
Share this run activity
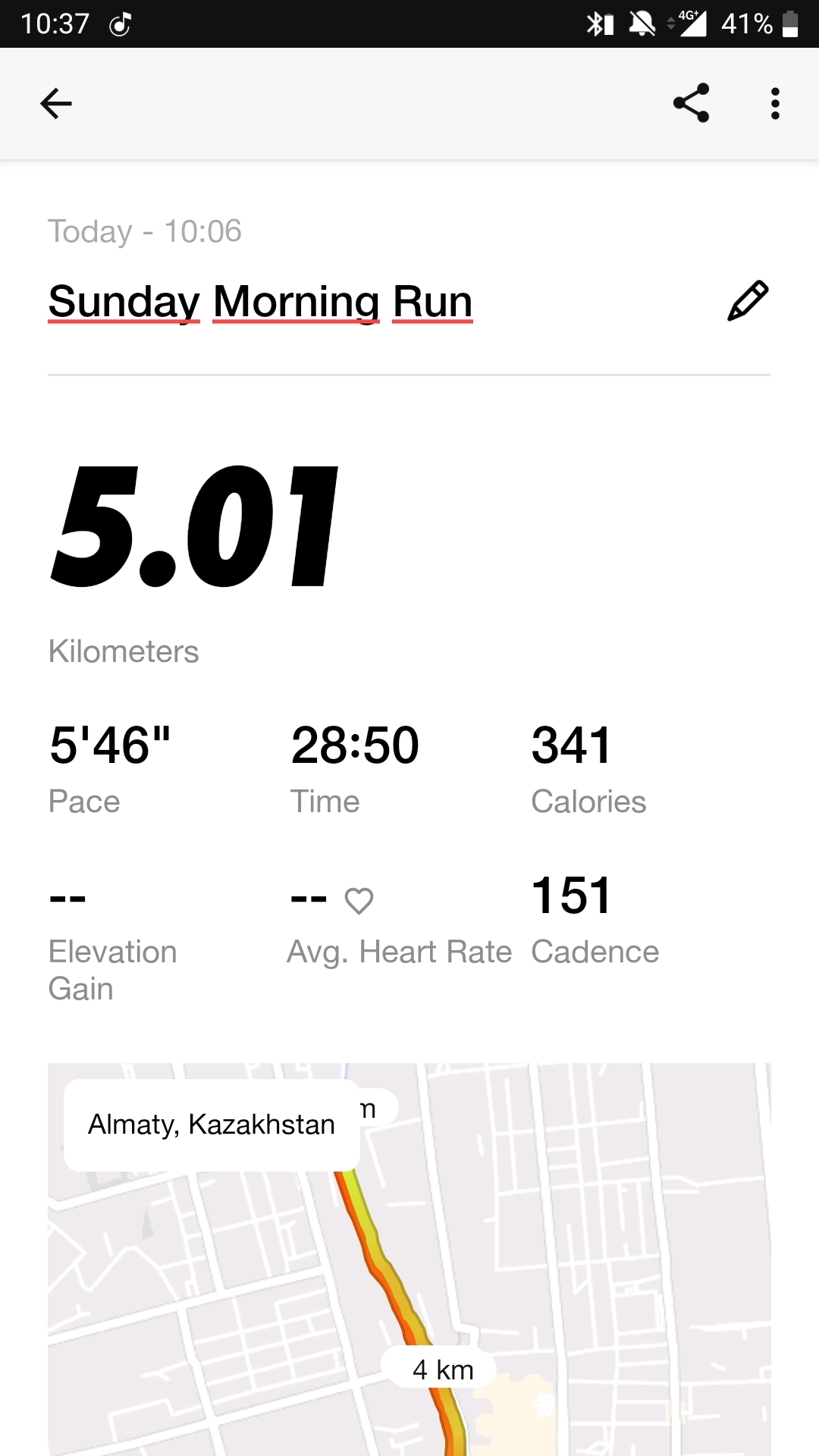(x=691, y=103)
